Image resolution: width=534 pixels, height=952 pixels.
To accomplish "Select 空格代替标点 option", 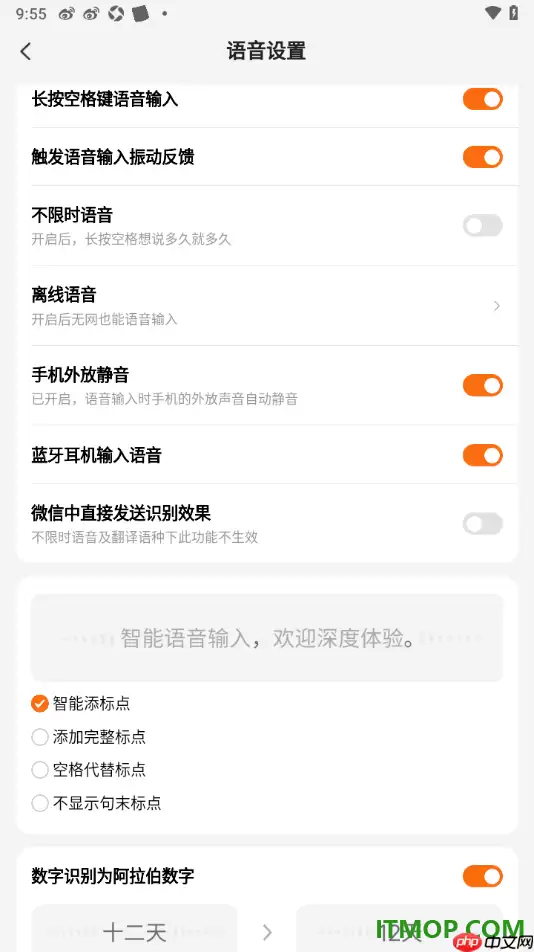I will 89,770.
